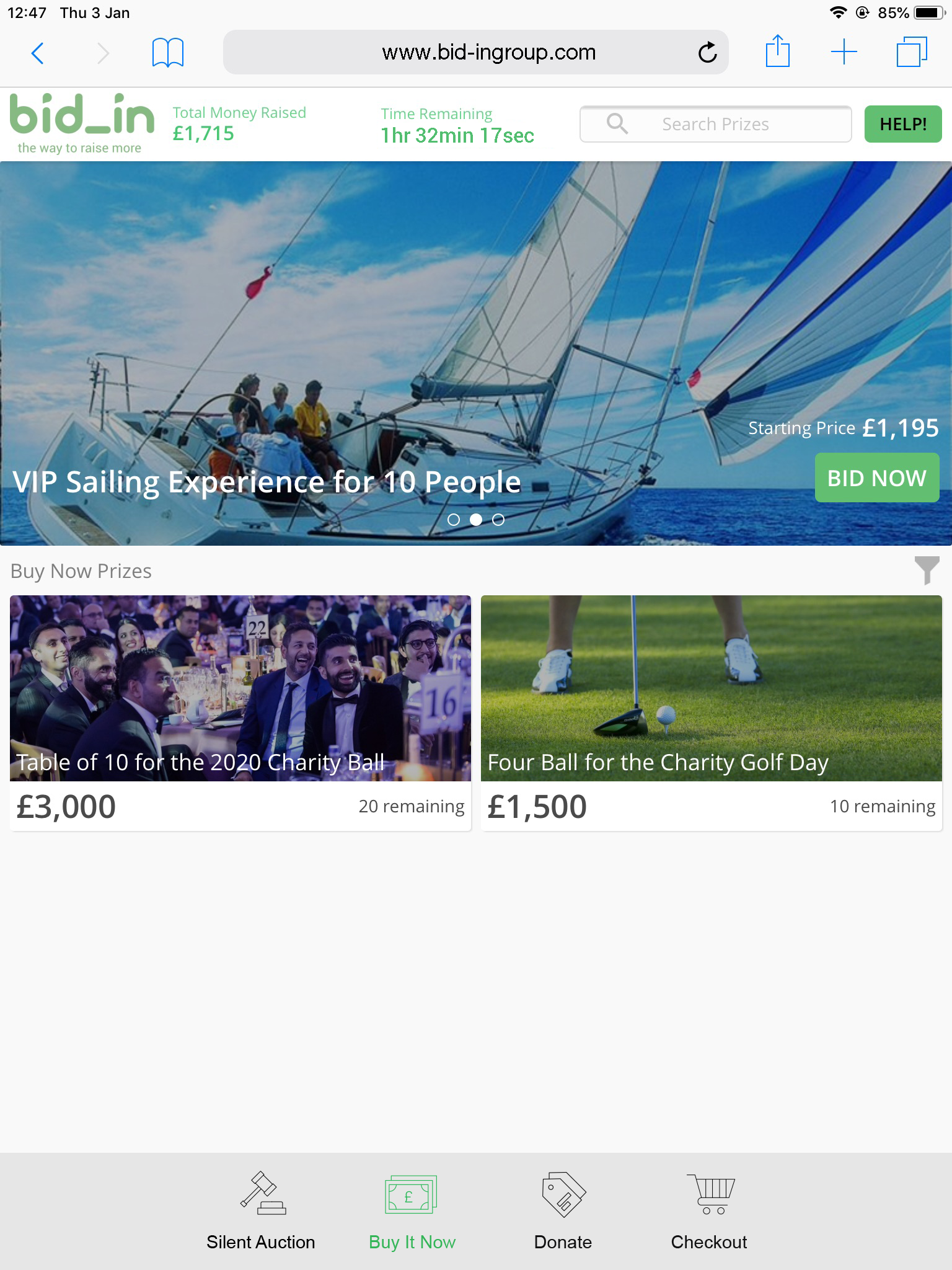Open the Checkout tab
952x1270 pixels.
pos(709,1210)
